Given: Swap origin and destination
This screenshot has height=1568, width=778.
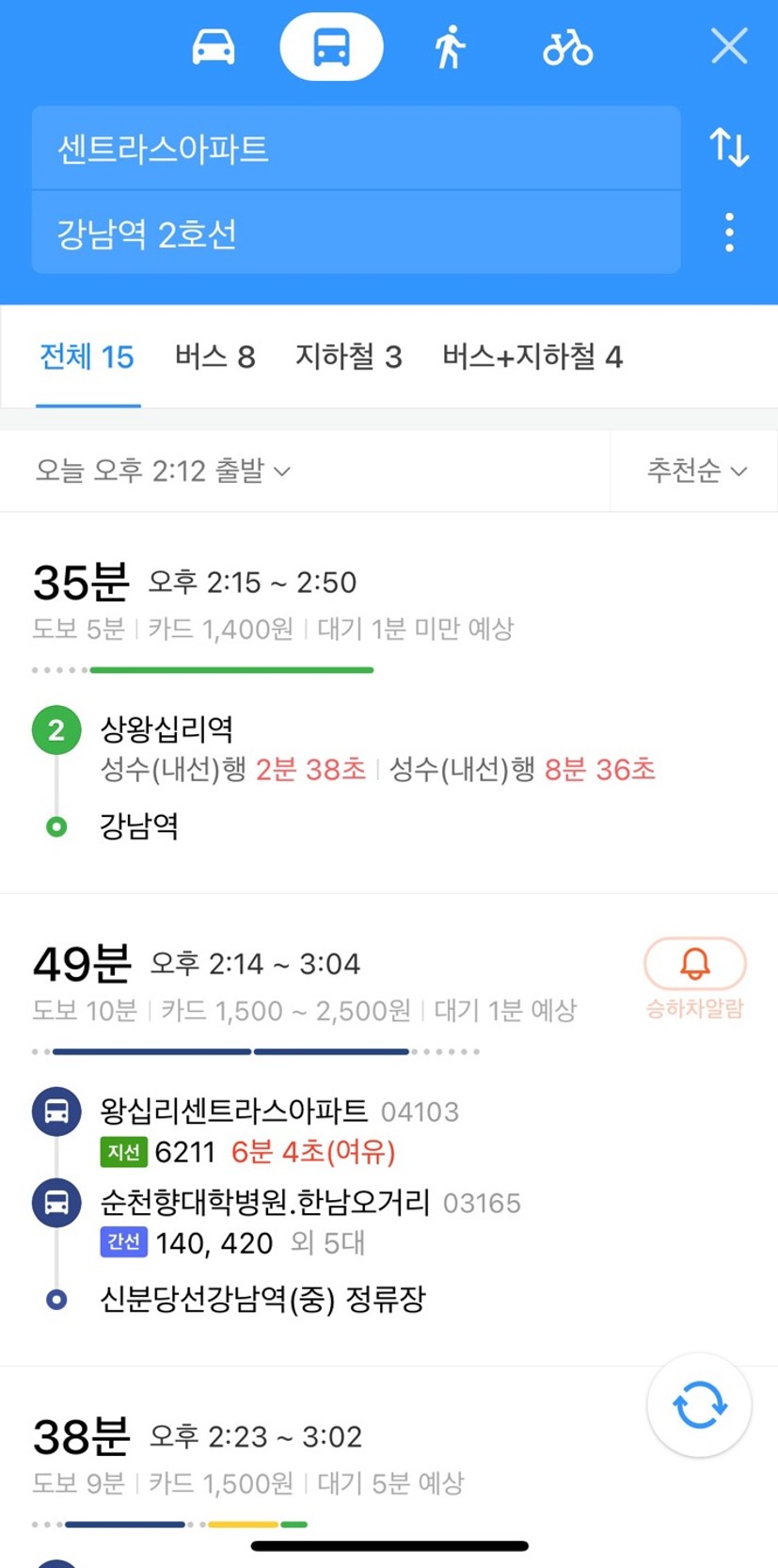Looking at the screenshot, I should 729,147.
